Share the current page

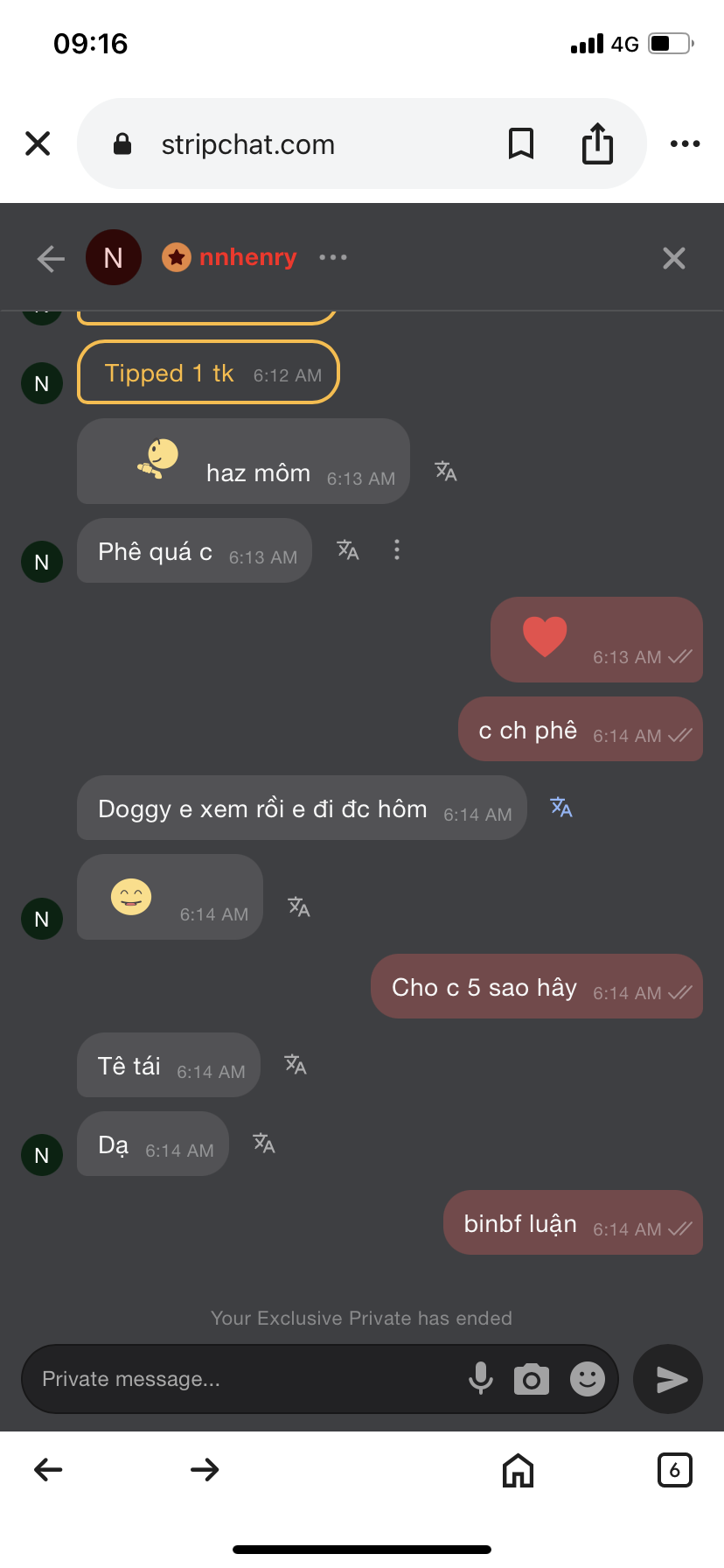point(597,143)
